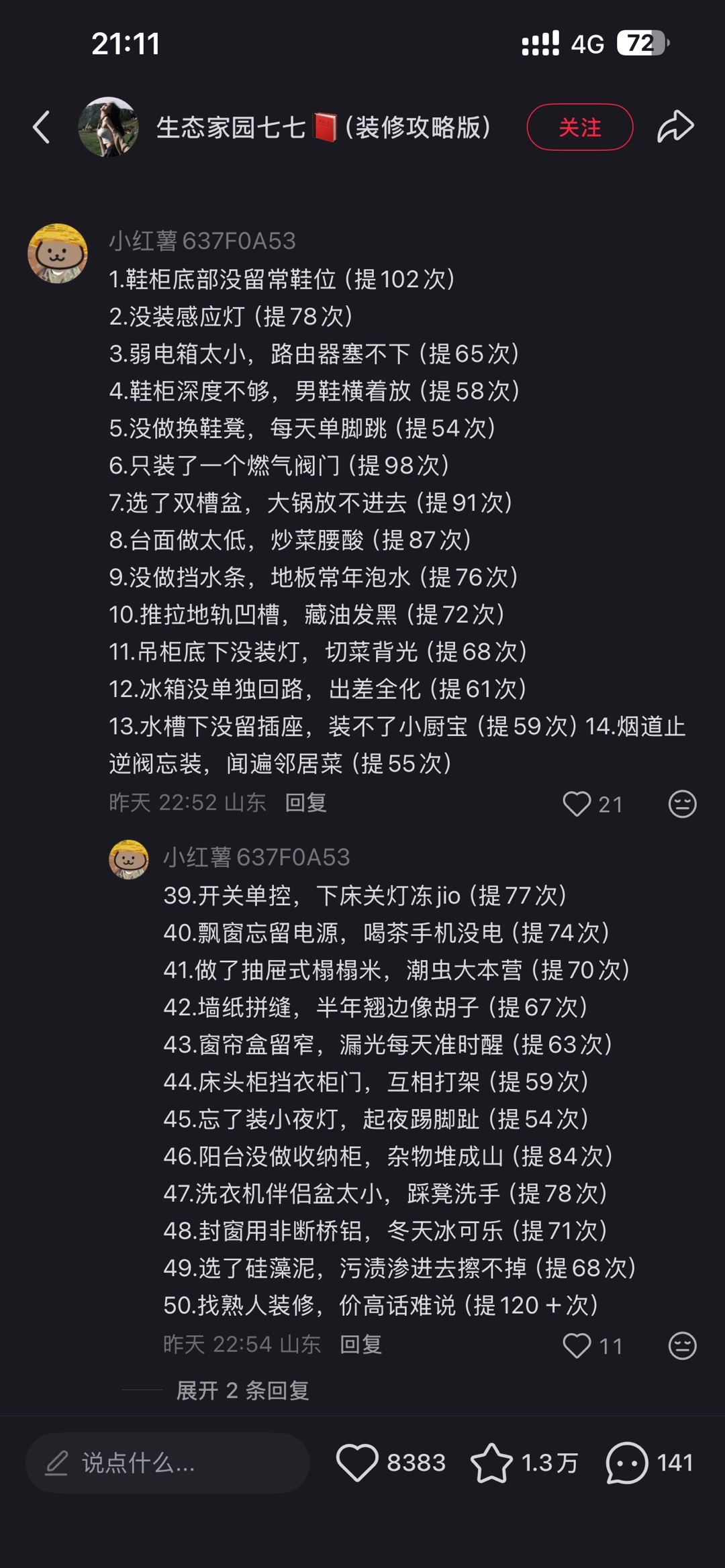Bookmark the post using the star icon
Screen dimensions: 725x1568
click(491, 1463)
